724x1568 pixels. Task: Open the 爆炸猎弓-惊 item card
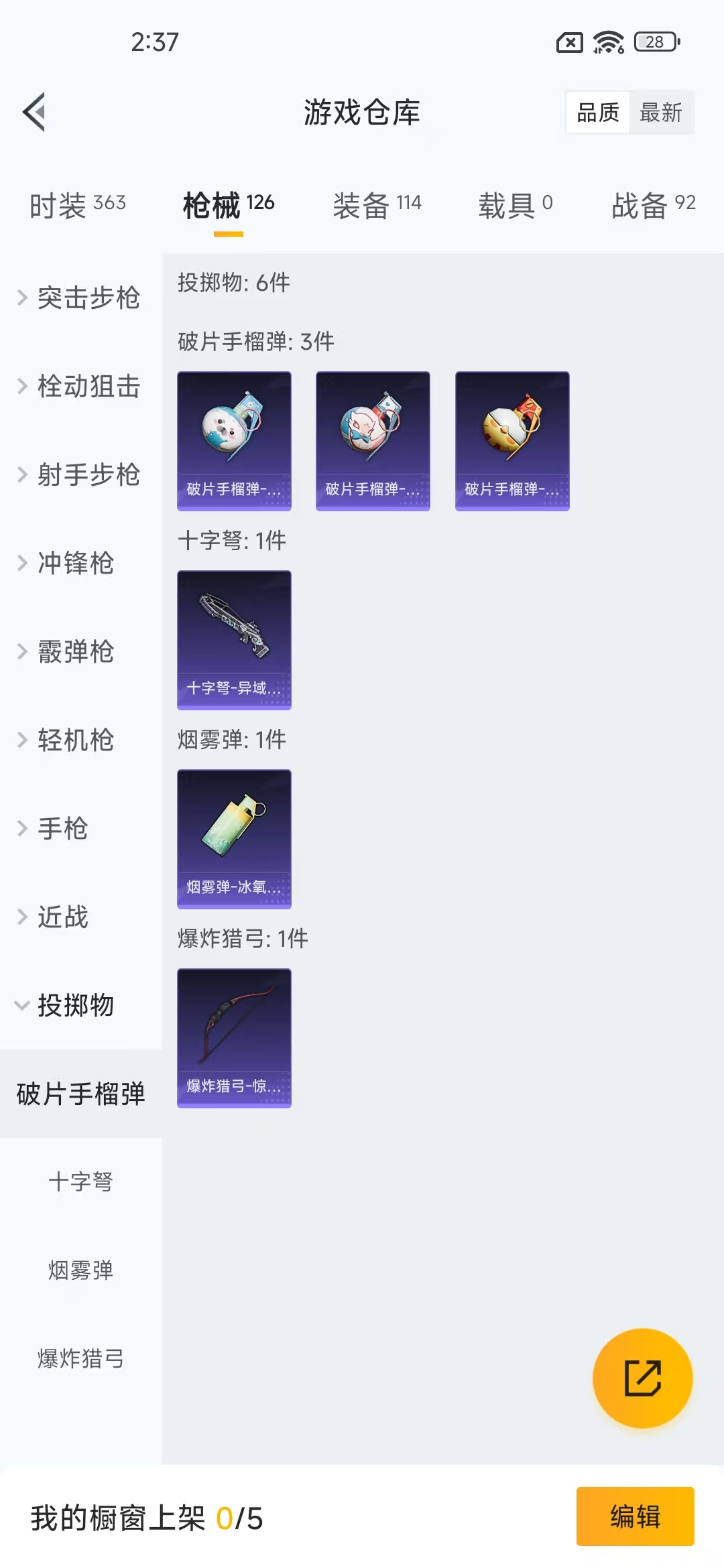click(234, 1037)
